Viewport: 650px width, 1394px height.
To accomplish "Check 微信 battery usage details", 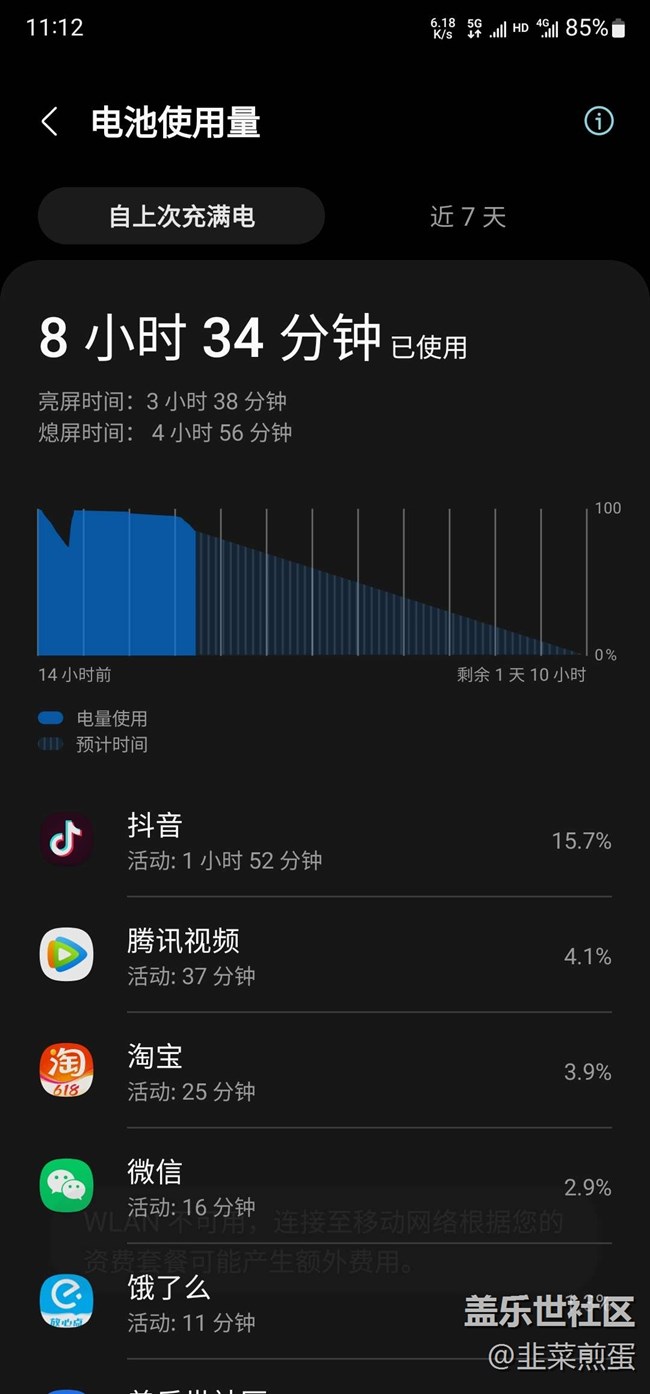I will click(325, 1186).
